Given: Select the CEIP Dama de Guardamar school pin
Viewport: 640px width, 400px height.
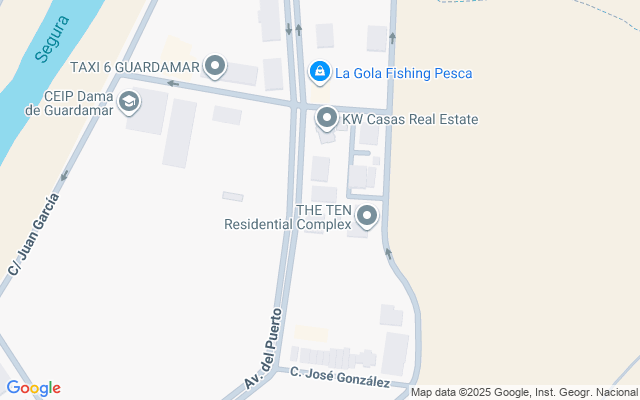Looking at the screenshot, I should click(129, 101).
